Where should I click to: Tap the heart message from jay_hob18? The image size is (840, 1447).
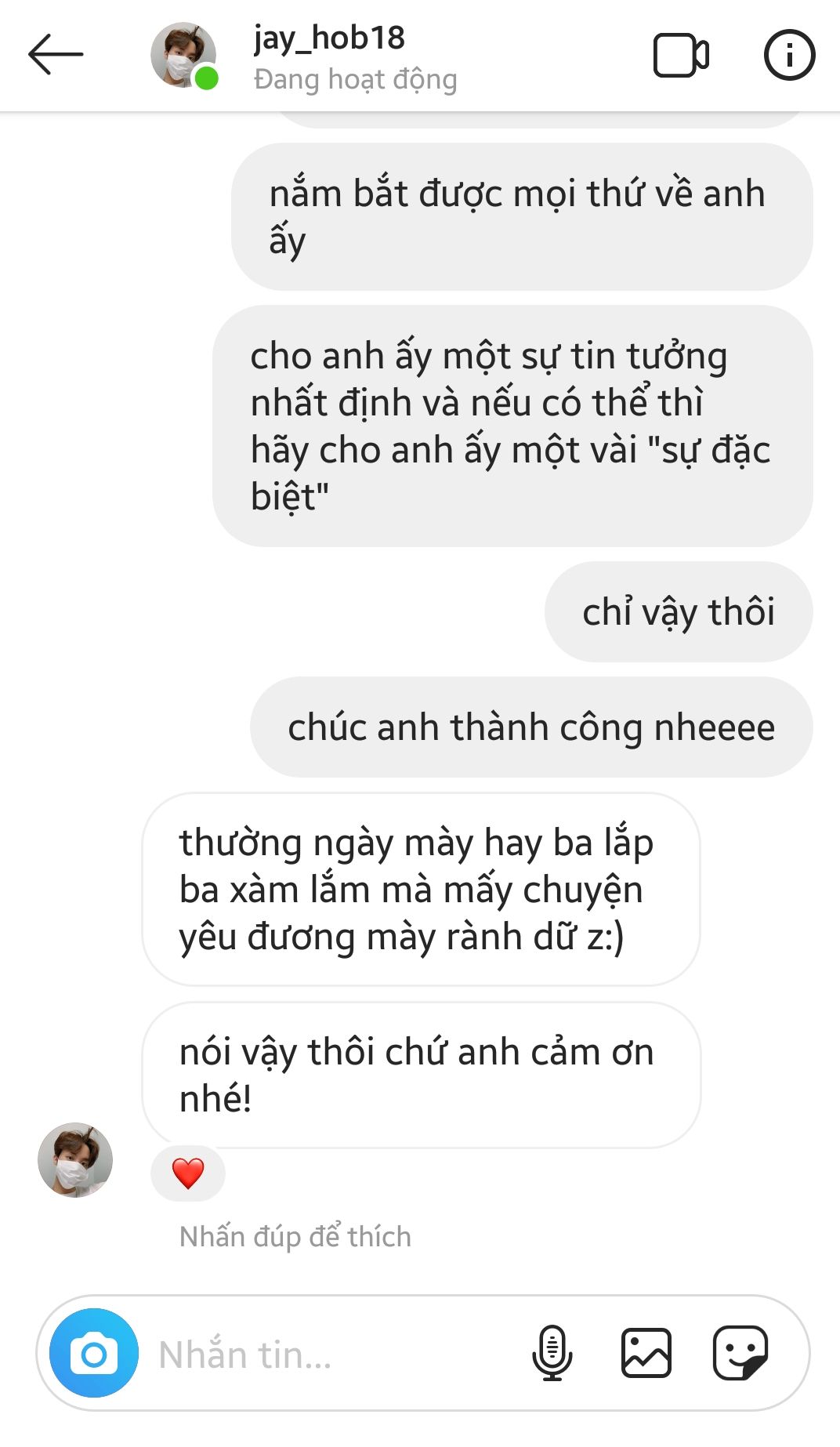tap(188, 1173)
